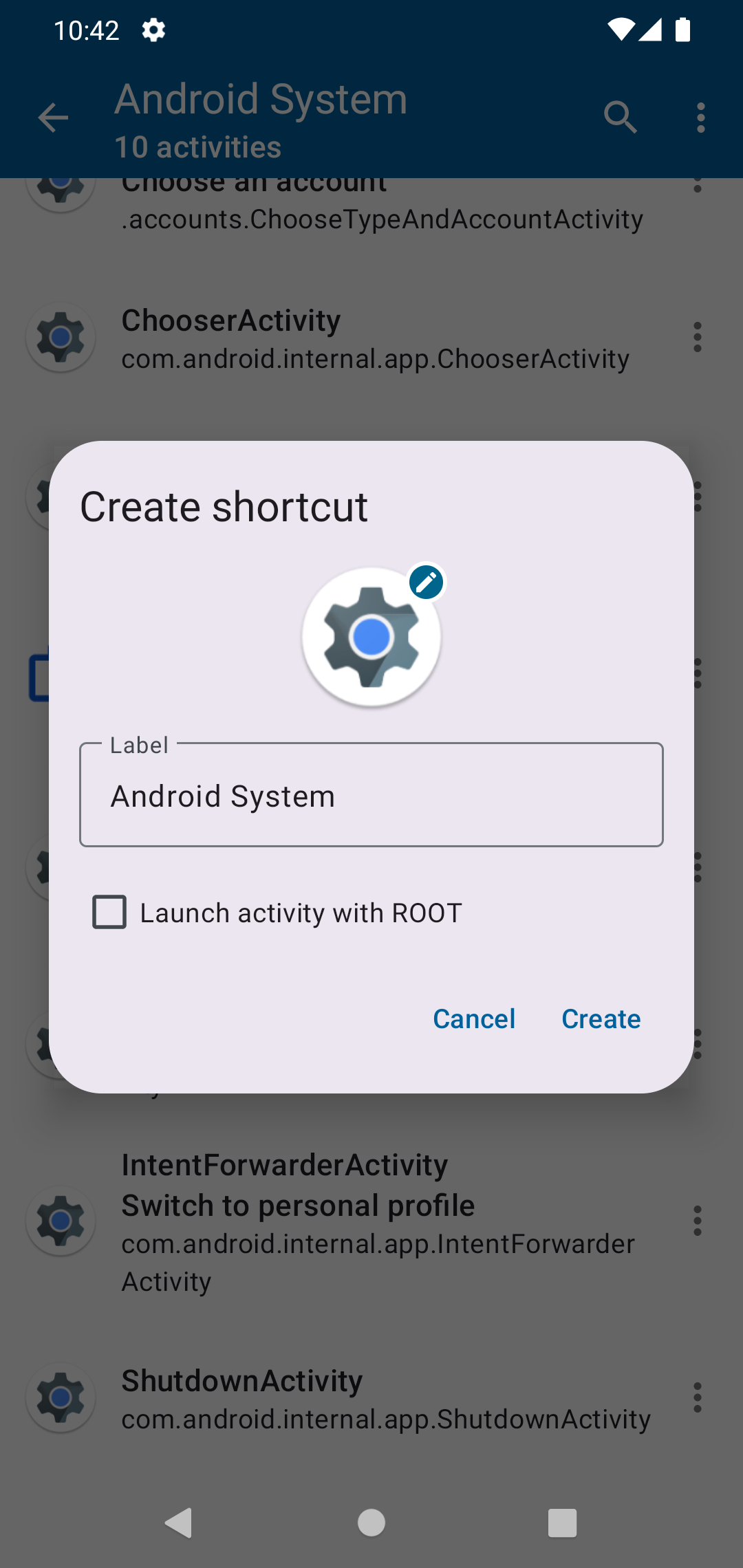Tap the system back navigation button
743x1568 pixels.
179,1523
